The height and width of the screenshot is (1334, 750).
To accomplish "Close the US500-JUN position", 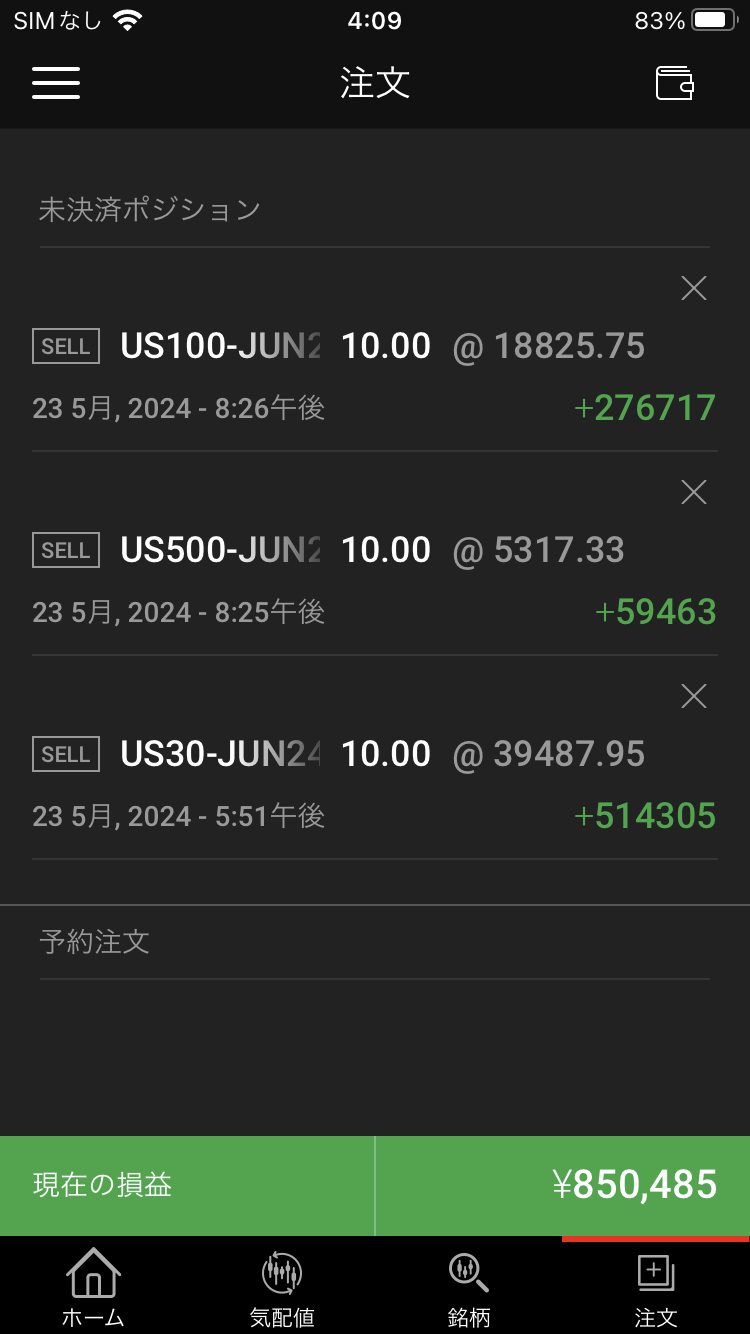I will coord(693,492).
